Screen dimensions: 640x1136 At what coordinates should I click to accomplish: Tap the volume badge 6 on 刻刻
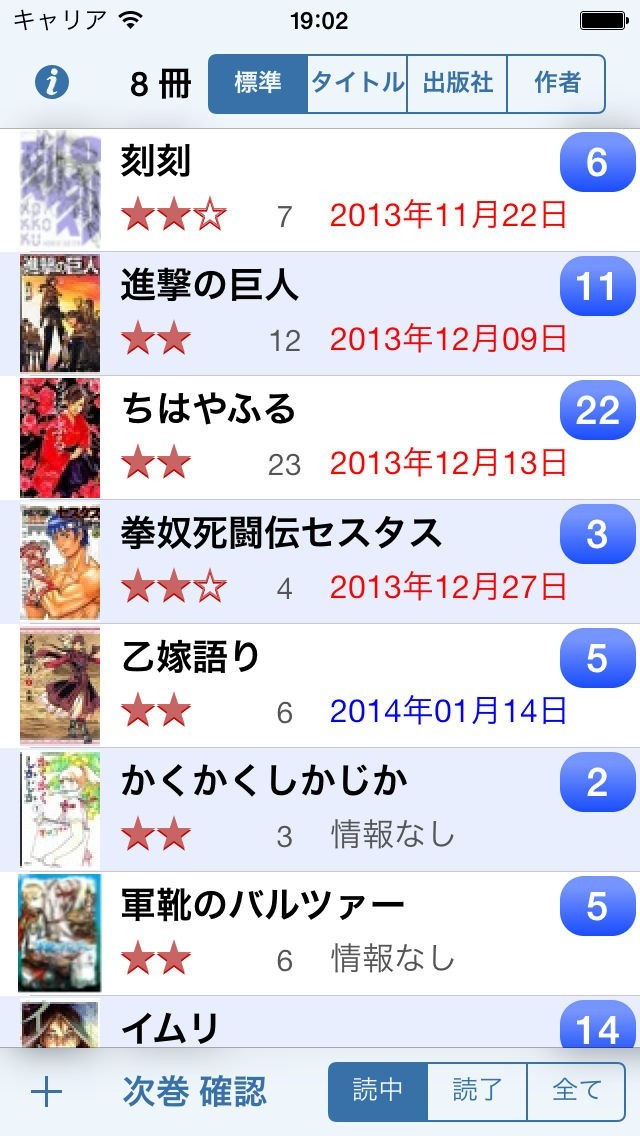tap(597, 162)
